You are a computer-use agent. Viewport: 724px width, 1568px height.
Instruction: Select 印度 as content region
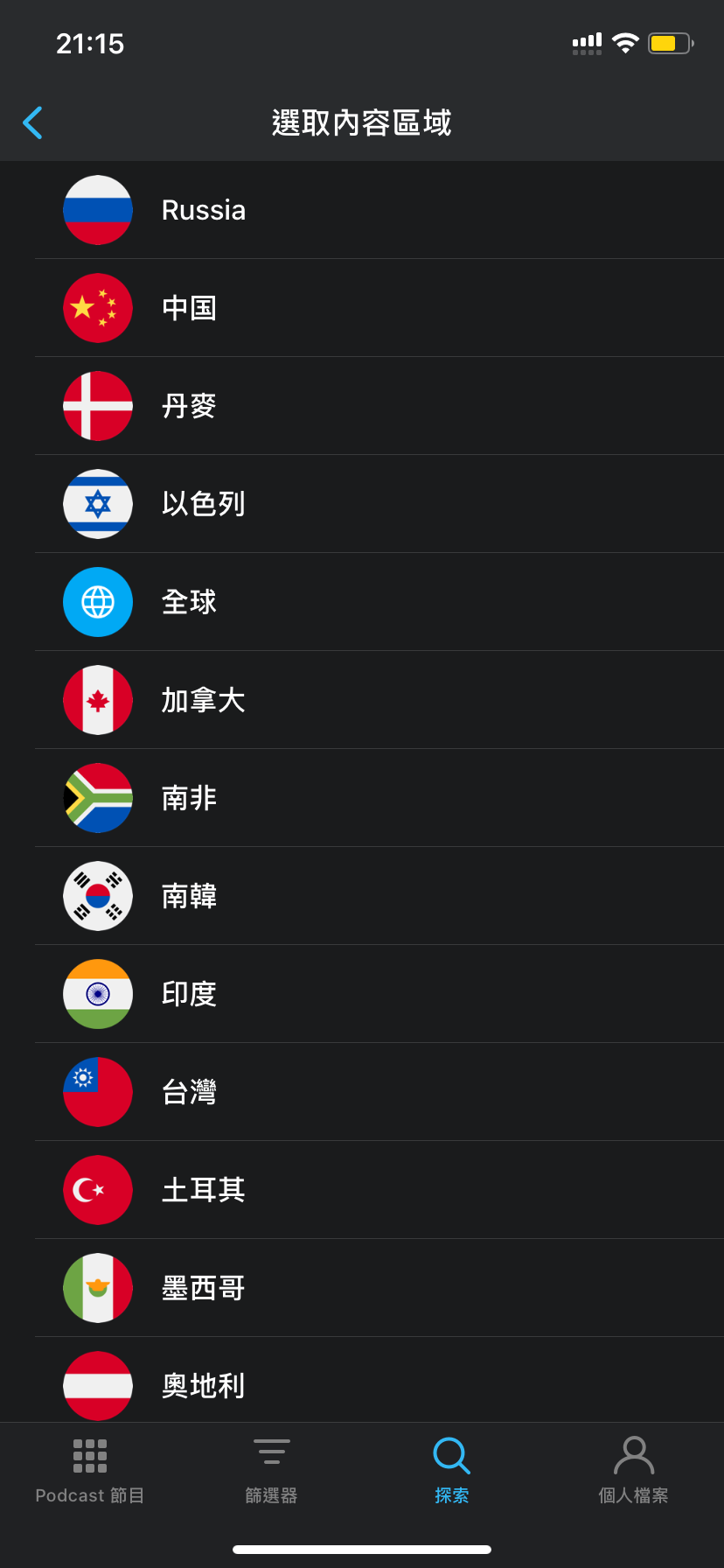(190, 994)
